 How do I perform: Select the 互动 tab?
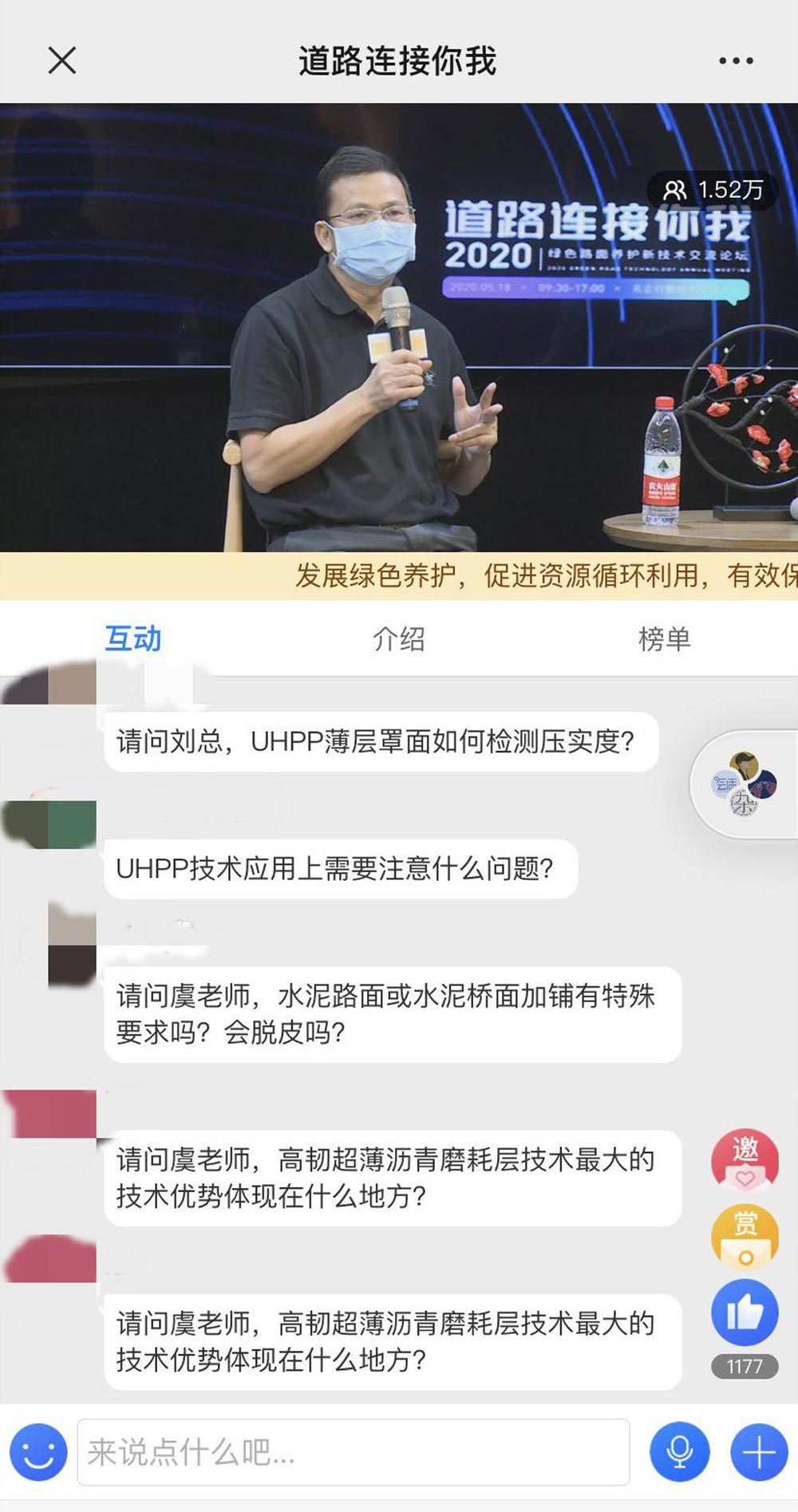coord(133,639)
